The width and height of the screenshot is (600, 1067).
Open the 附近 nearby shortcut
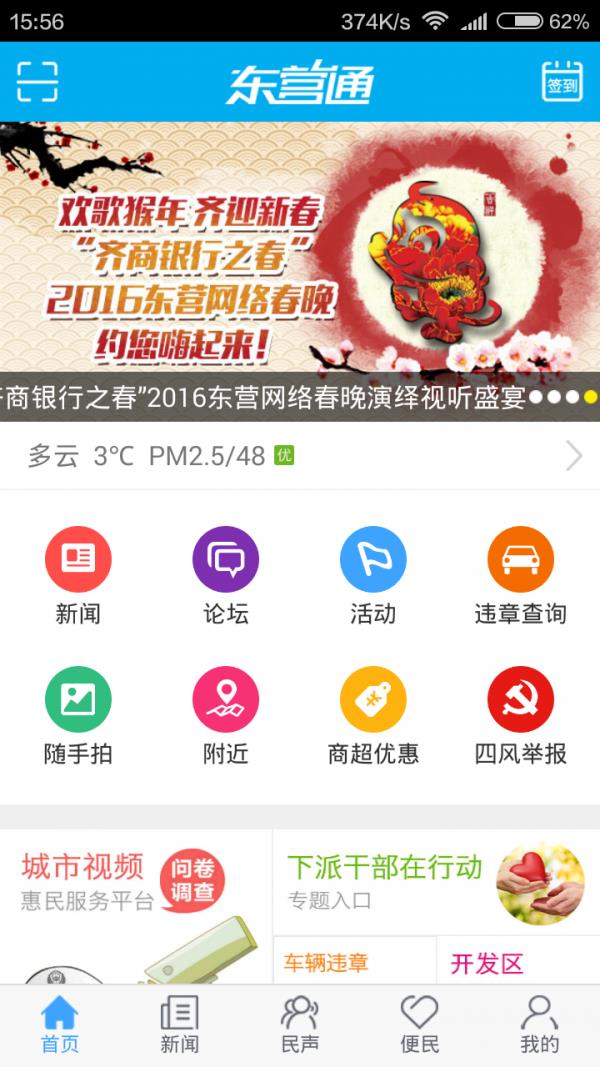pos(225,717)
